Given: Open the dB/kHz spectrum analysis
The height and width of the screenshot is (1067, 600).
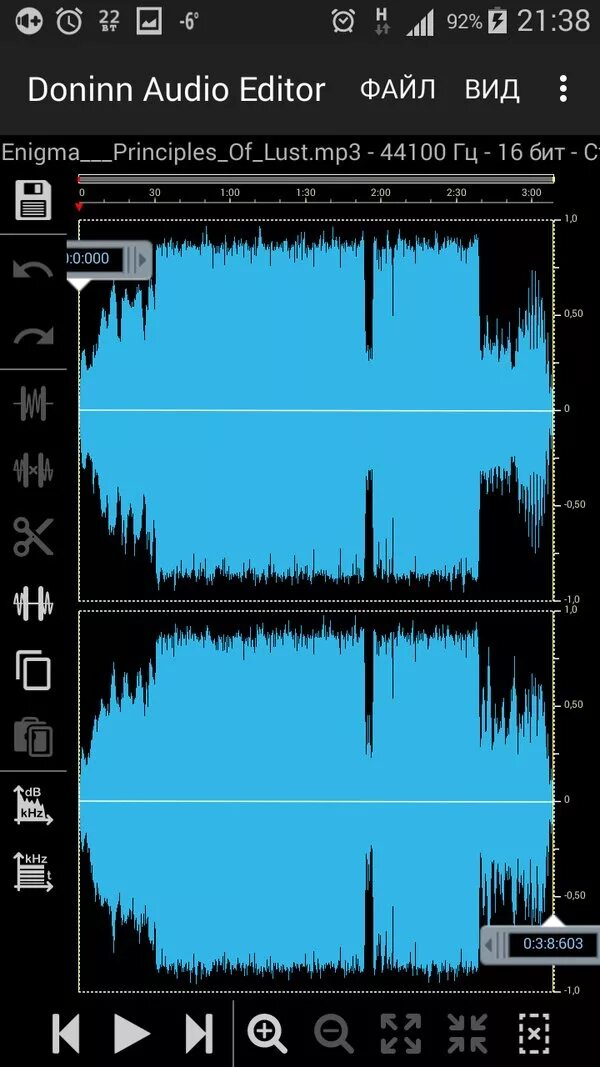Looking at the screenshot, I should pyautogui.click(x=33, y=804).
